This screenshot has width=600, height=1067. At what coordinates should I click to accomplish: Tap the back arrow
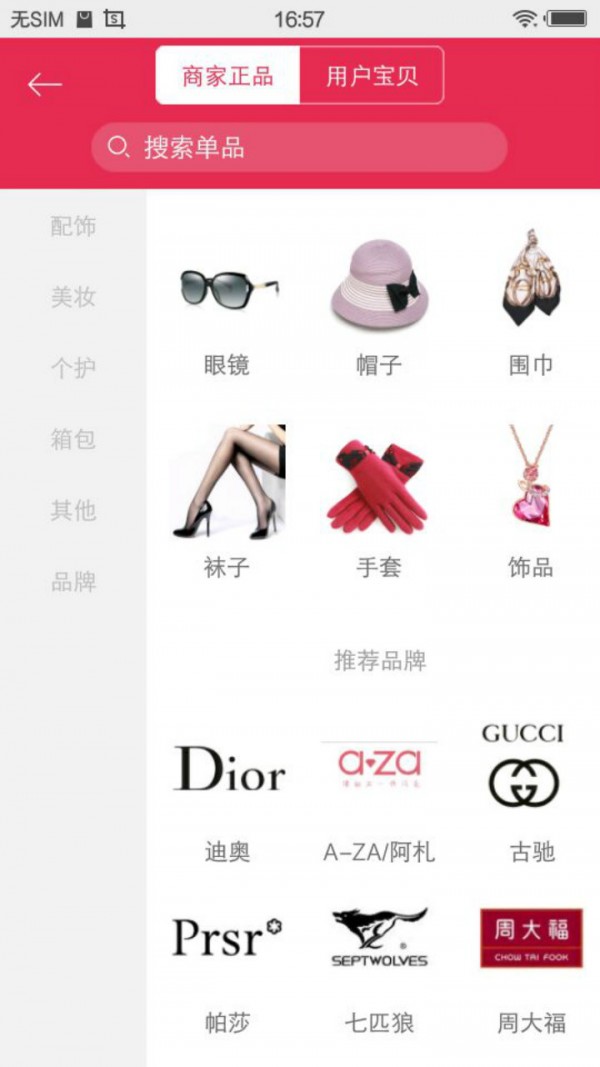pos(45,85)
